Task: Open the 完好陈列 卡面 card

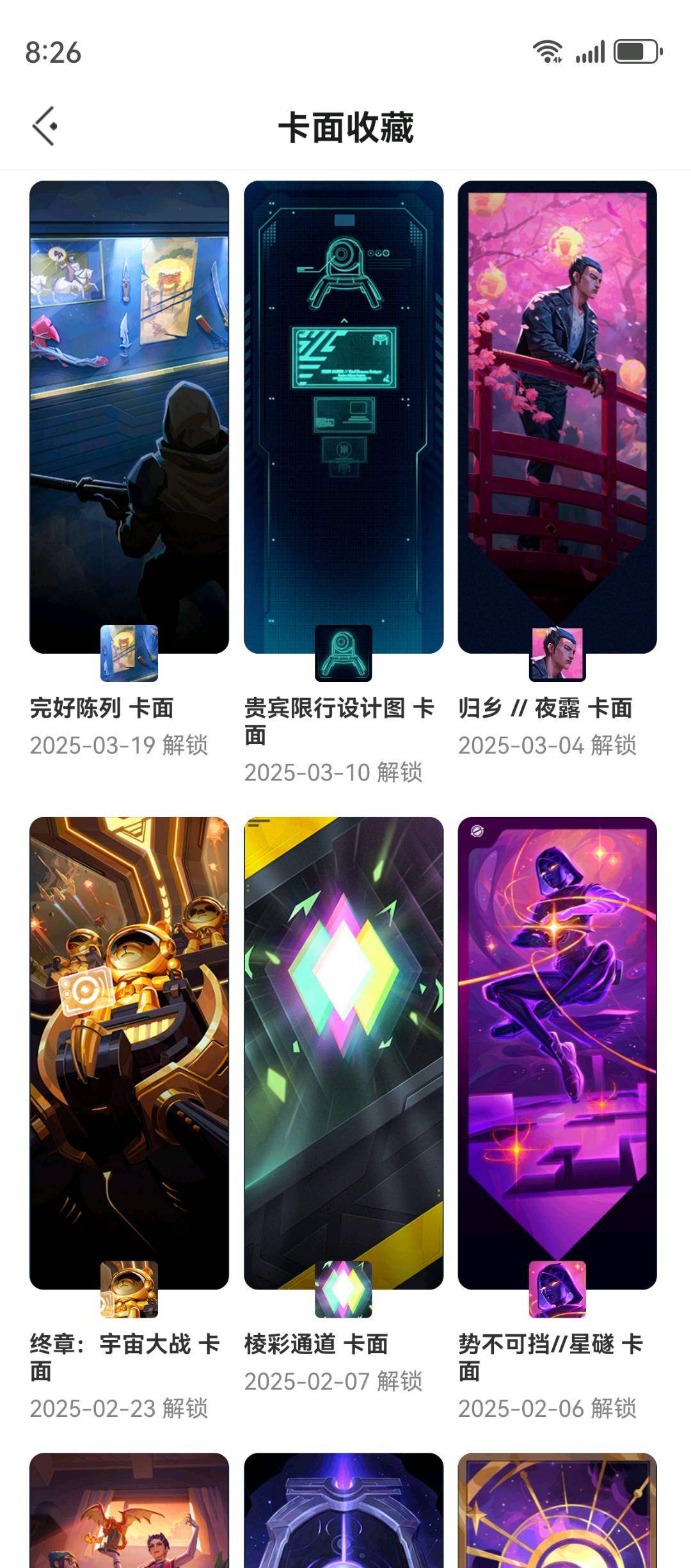Action: tap(129, 417)
